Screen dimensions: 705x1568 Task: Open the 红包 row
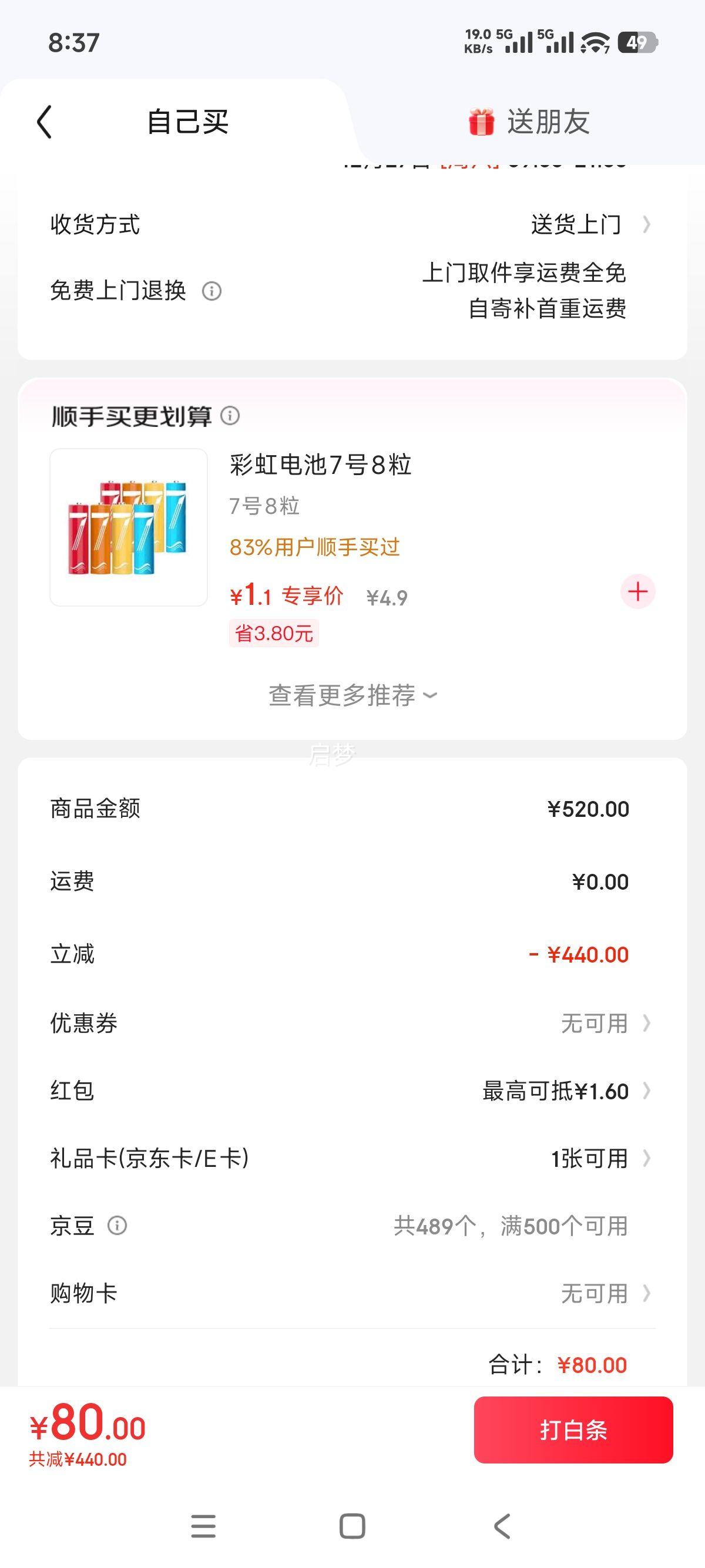click(x=352, y=1091)
